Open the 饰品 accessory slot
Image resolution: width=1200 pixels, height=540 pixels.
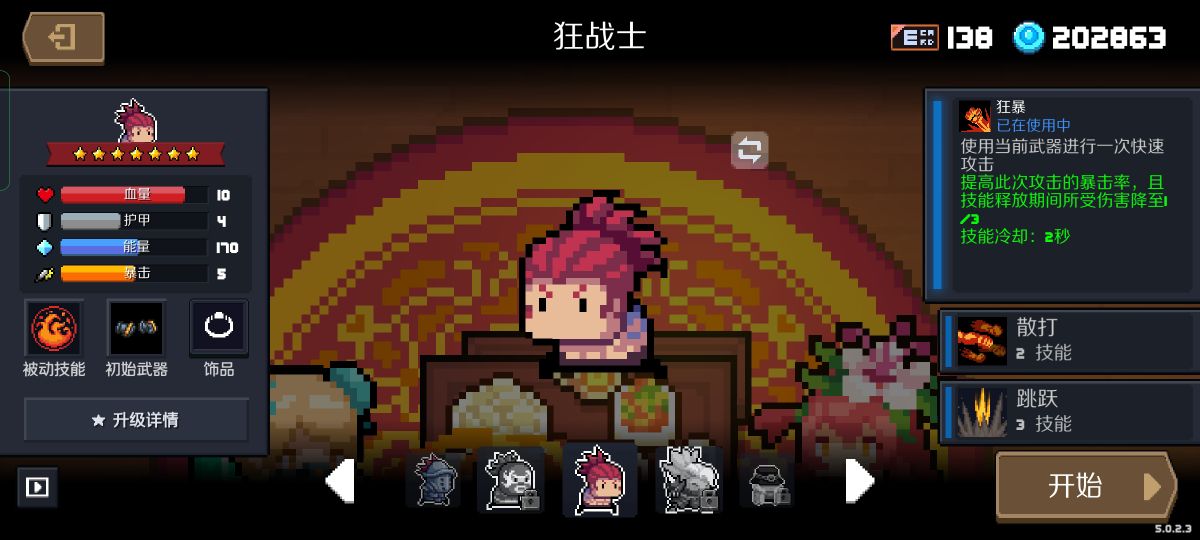click(218, 329)
